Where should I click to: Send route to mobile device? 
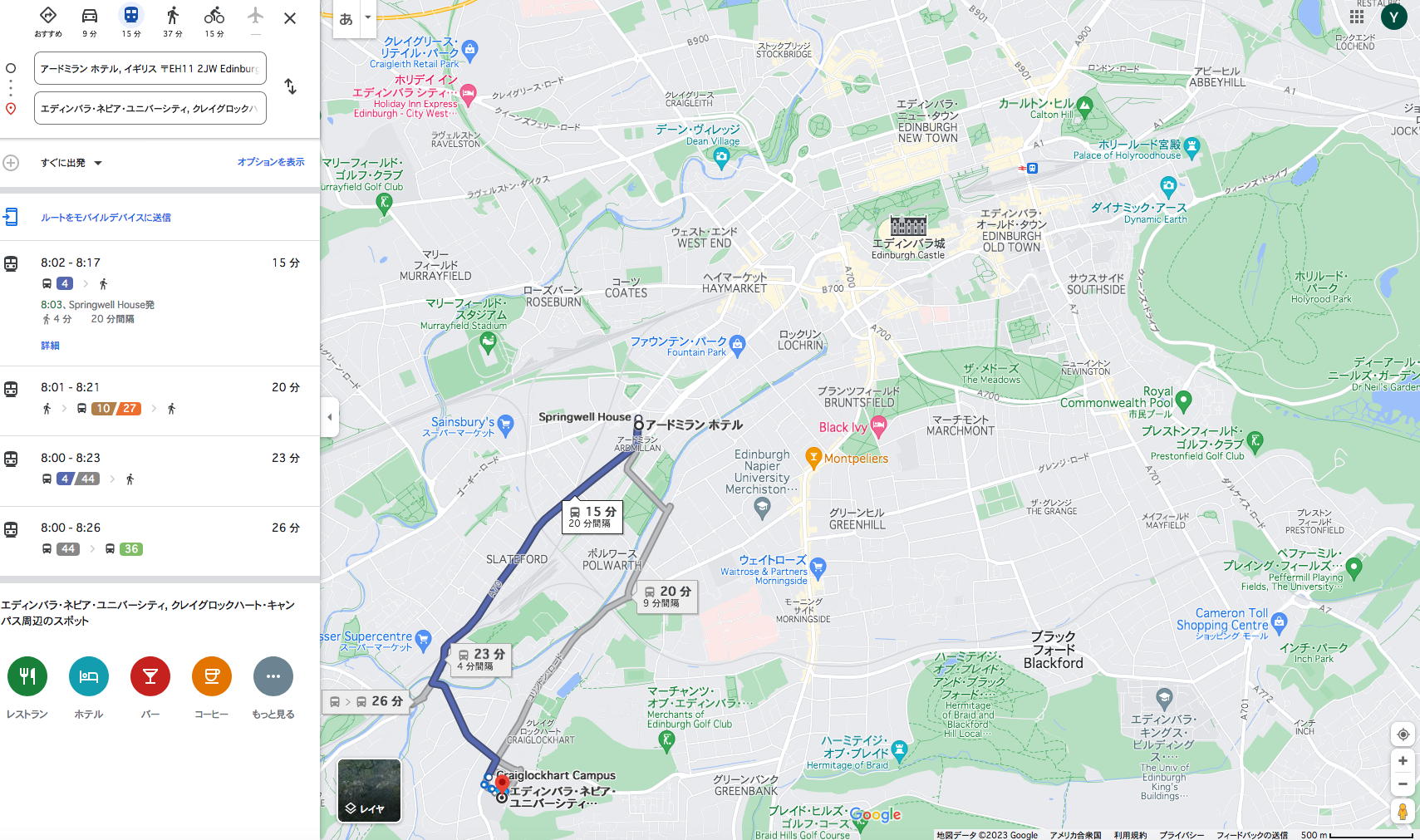pos(106,218)
